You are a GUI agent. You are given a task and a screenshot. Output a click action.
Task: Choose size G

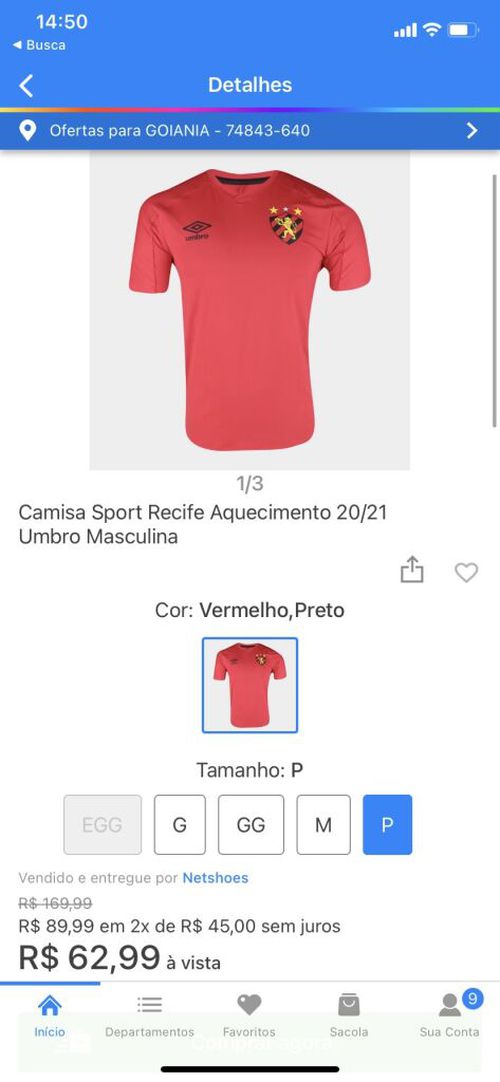[x=179, y=825]
